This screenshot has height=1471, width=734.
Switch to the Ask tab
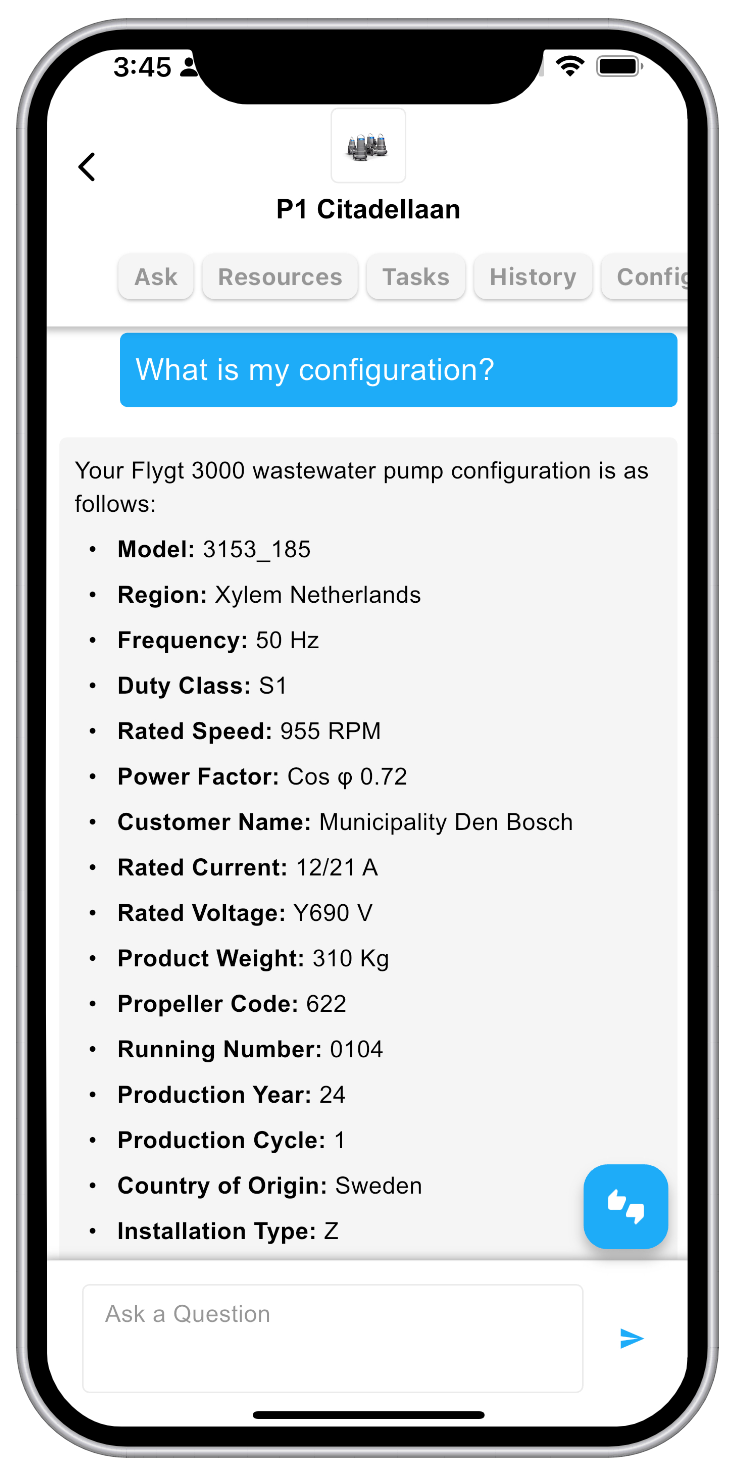coord(156,277)
